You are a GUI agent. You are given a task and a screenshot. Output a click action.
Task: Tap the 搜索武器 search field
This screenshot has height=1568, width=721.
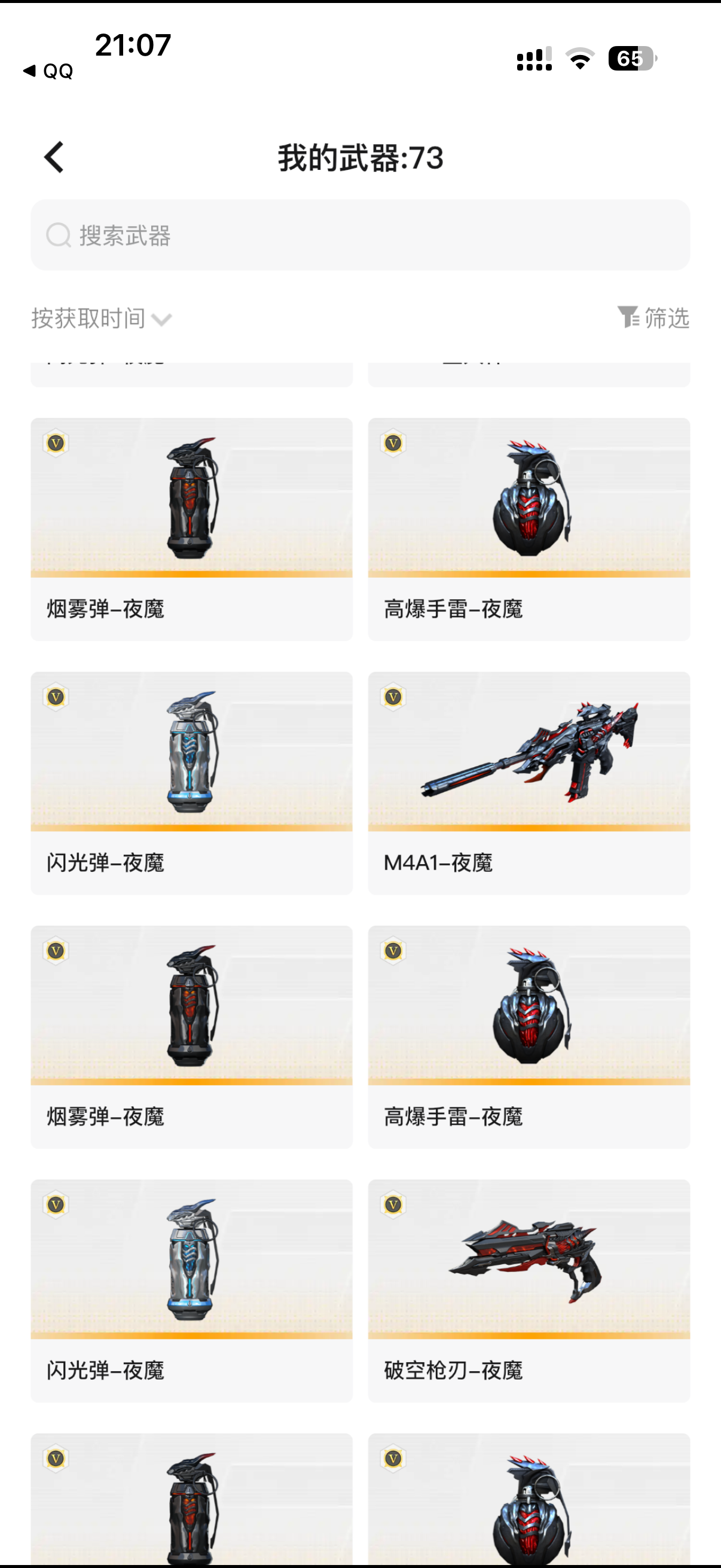coord(360,235)
